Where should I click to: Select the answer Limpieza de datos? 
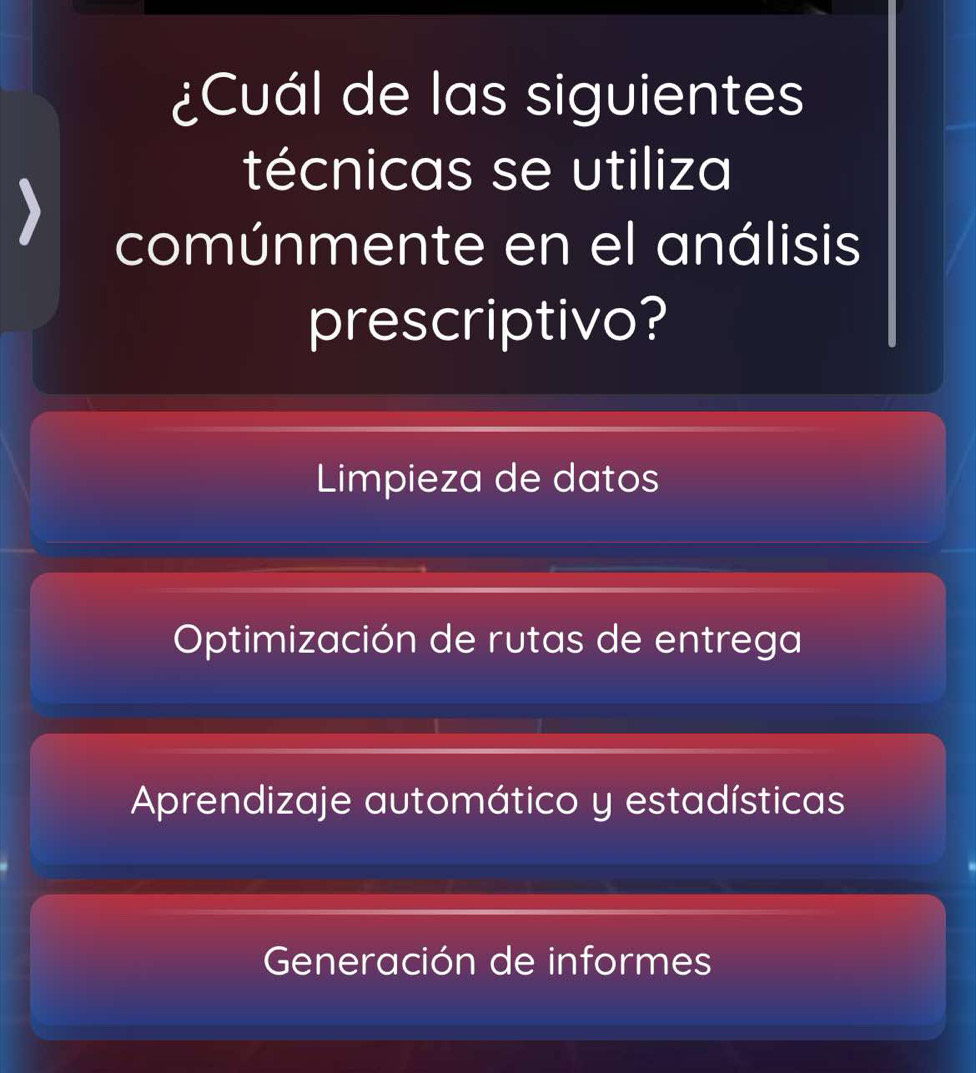488,480
